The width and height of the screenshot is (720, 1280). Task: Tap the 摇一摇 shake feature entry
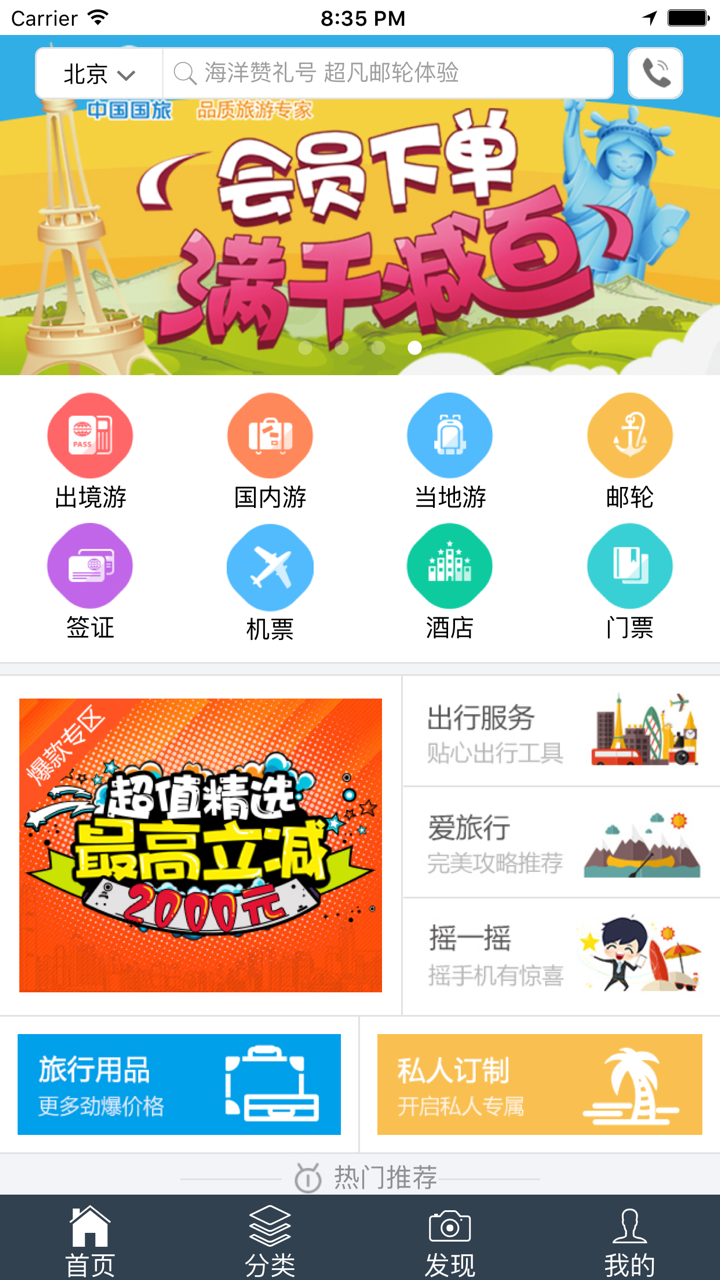click(x=560, y=950)
